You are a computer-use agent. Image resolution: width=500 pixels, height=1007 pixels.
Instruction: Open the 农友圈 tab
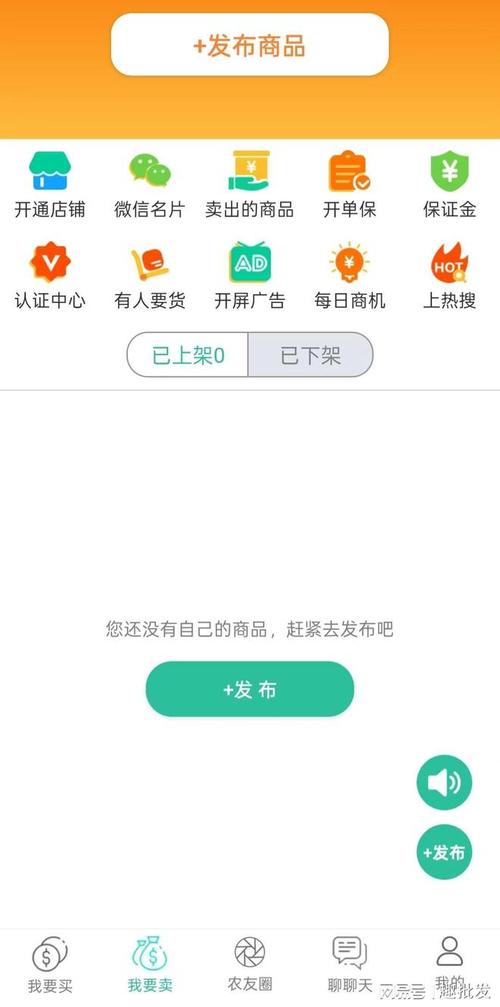[x=250, y=965]
